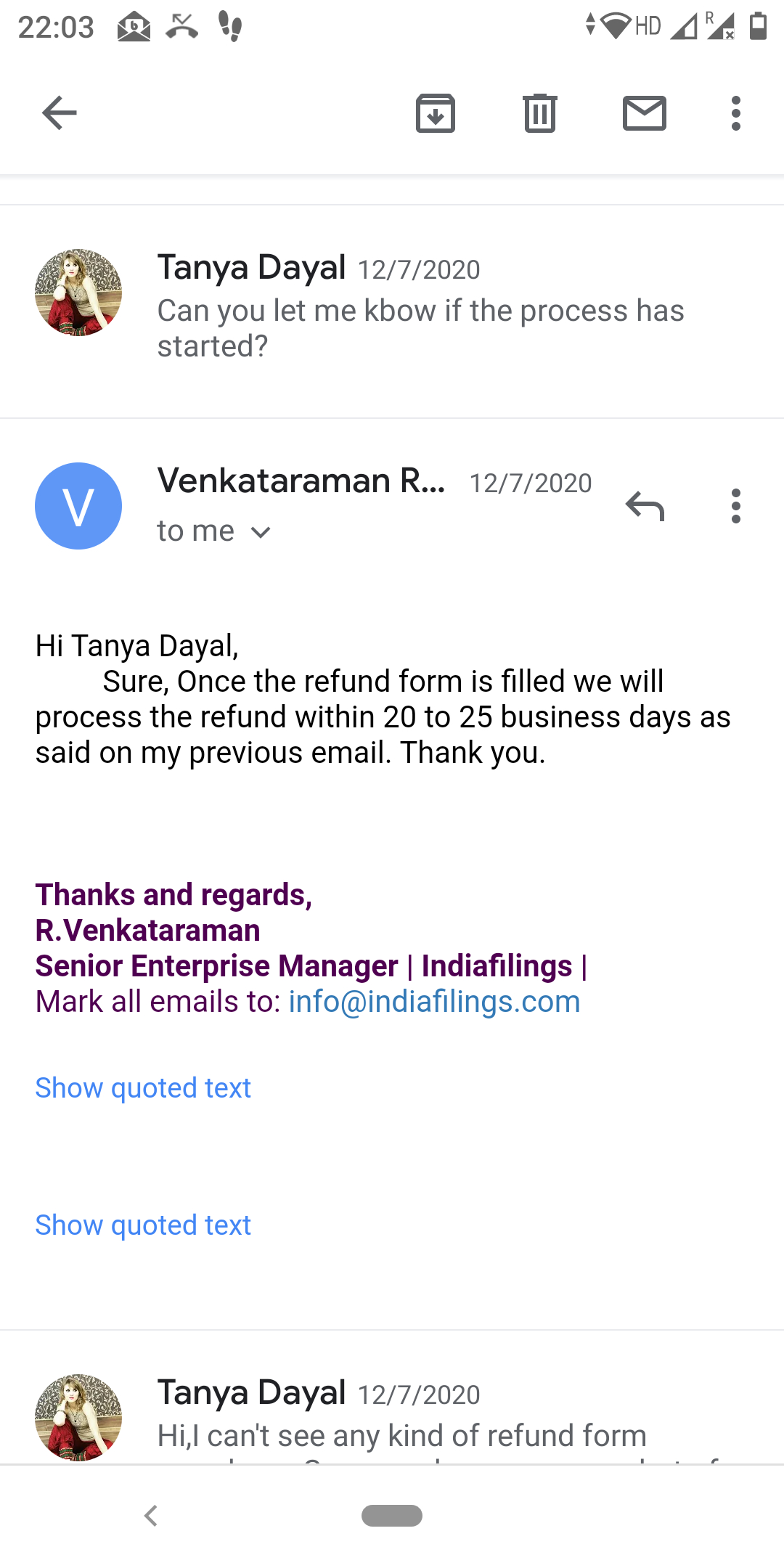This screenshot has width=784, height=1568.
Task: Go back to the inbox
Action: coord(60,113)
